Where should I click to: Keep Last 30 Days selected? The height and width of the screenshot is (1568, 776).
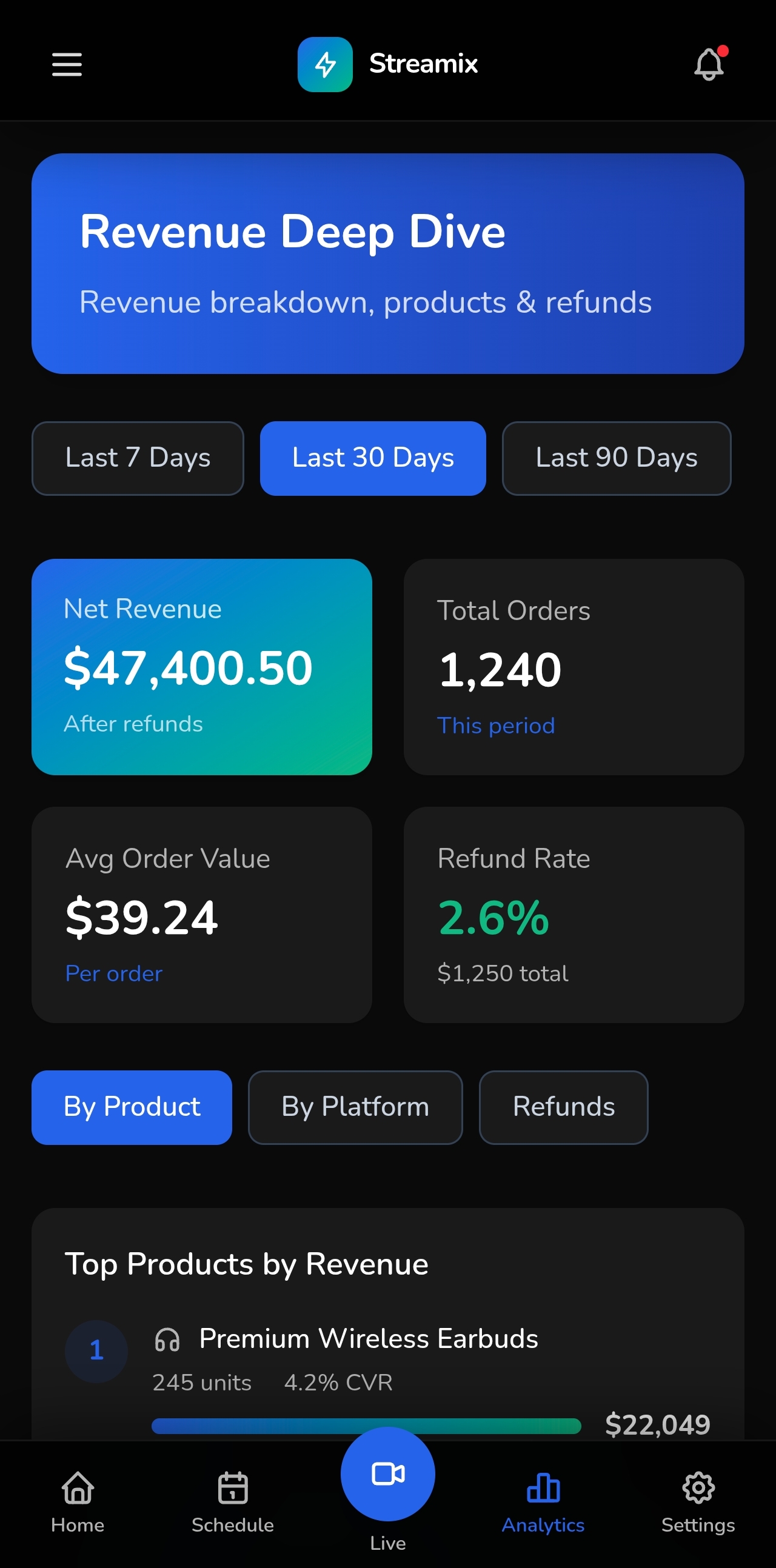pos(372,458)
